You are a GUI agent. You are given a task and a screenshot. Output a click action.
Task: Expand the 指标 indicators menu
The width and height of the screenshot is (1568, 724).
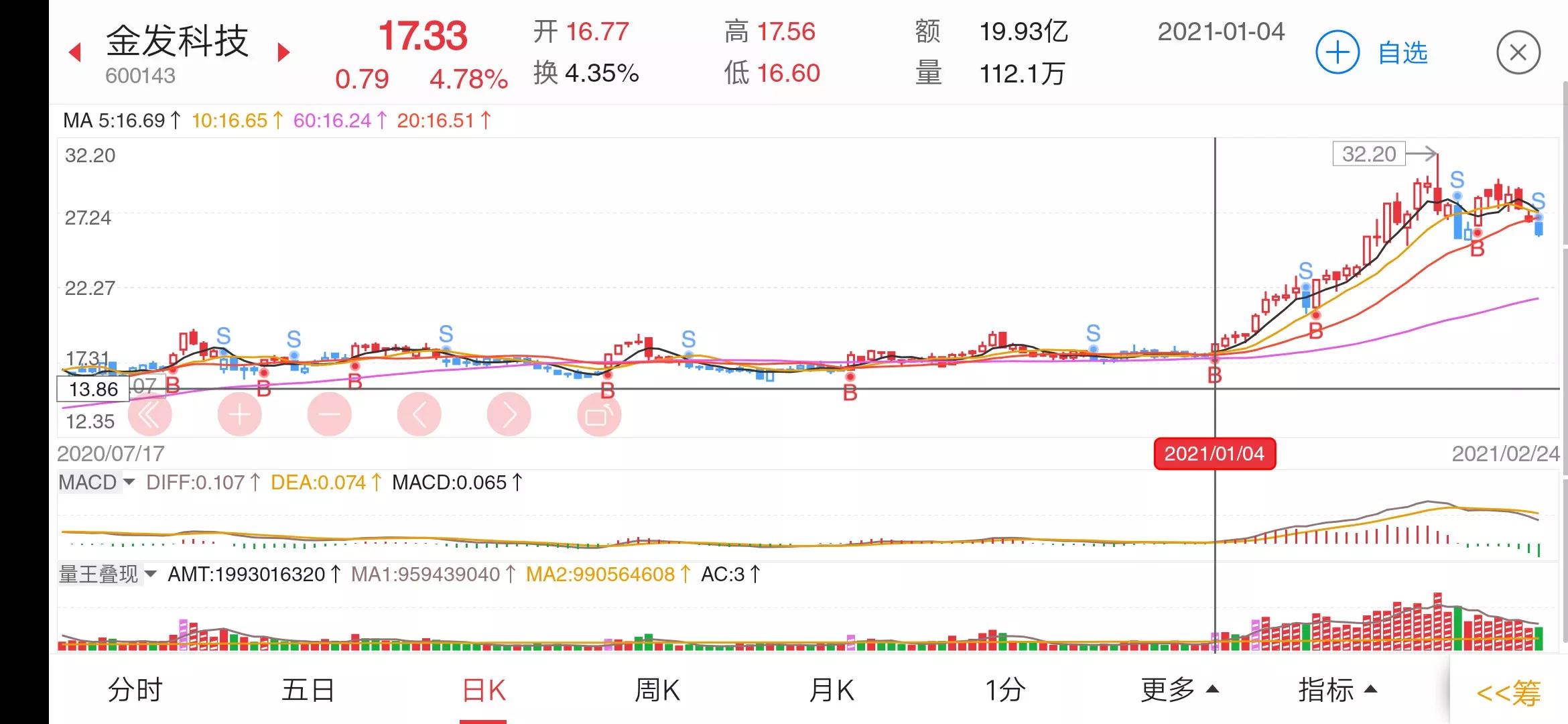point(1337,690)
